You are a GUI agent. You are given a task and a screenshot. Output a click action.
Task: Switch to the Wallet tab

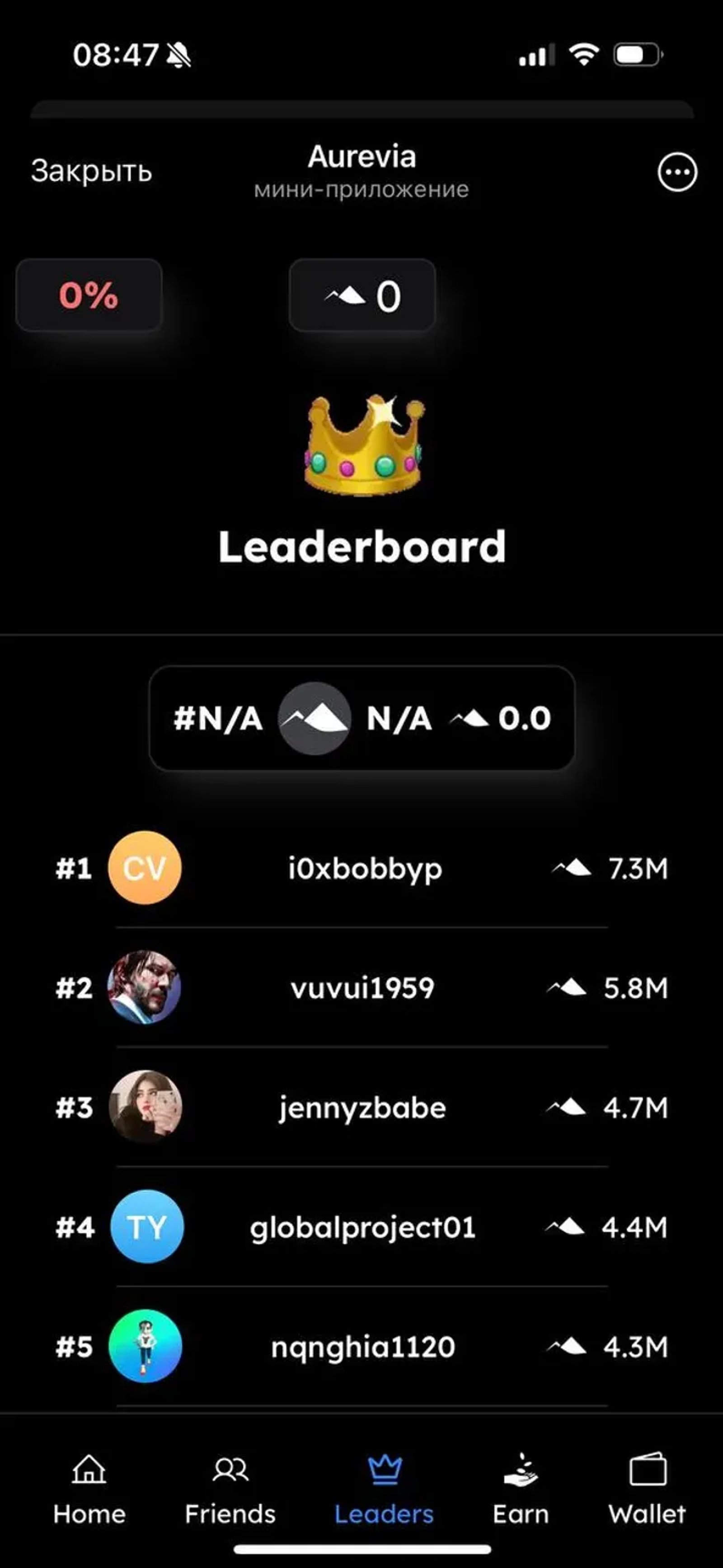(x=647, y=1489)
